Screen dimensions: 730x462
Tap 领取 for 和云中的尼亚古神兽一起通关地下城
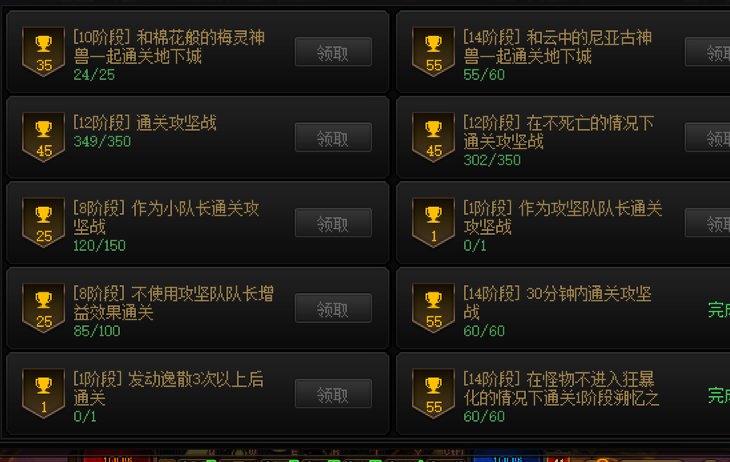click(709, 52)
